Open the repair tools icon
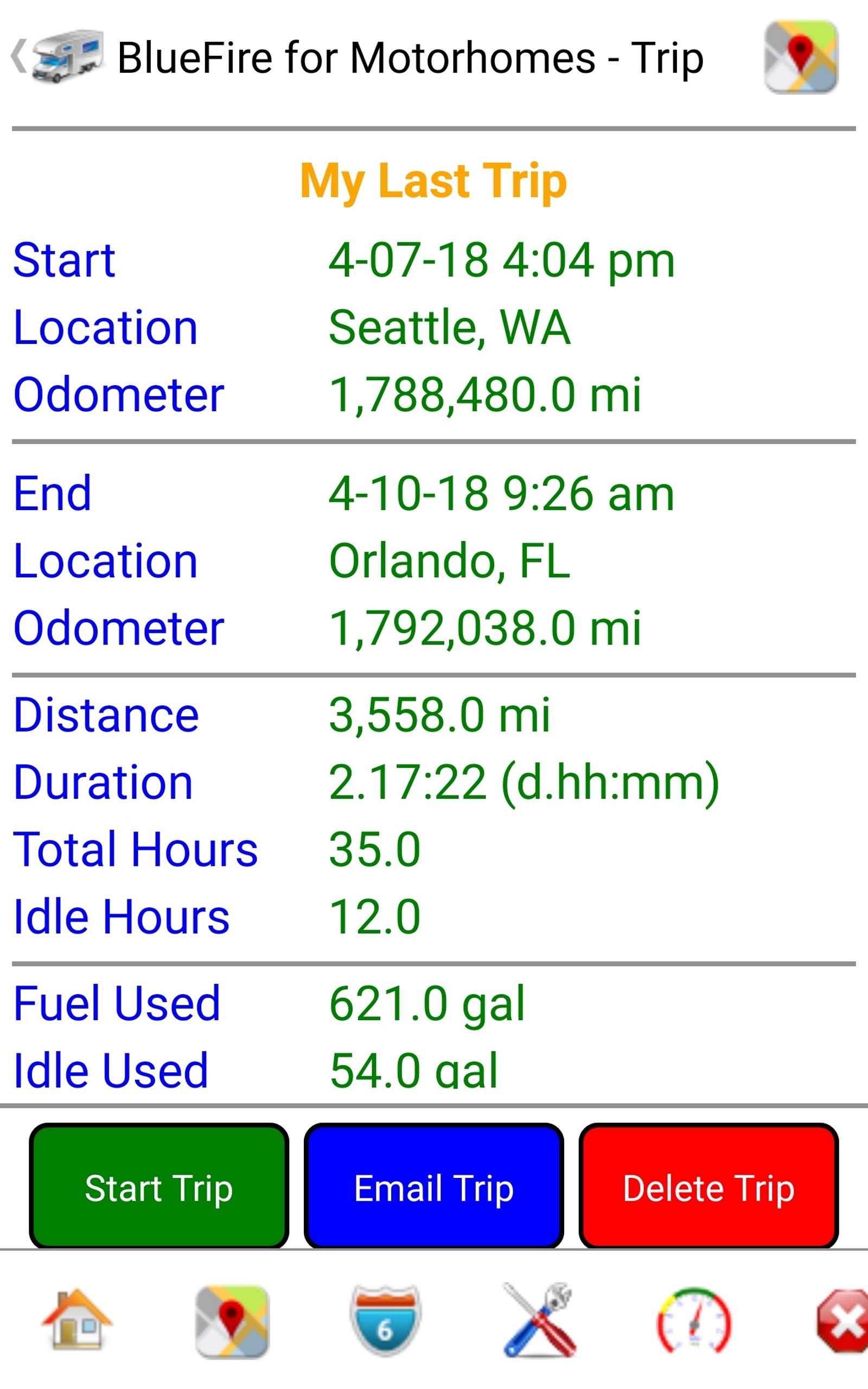Screen dimensions: 868x1389 [x=540, y=1321]
